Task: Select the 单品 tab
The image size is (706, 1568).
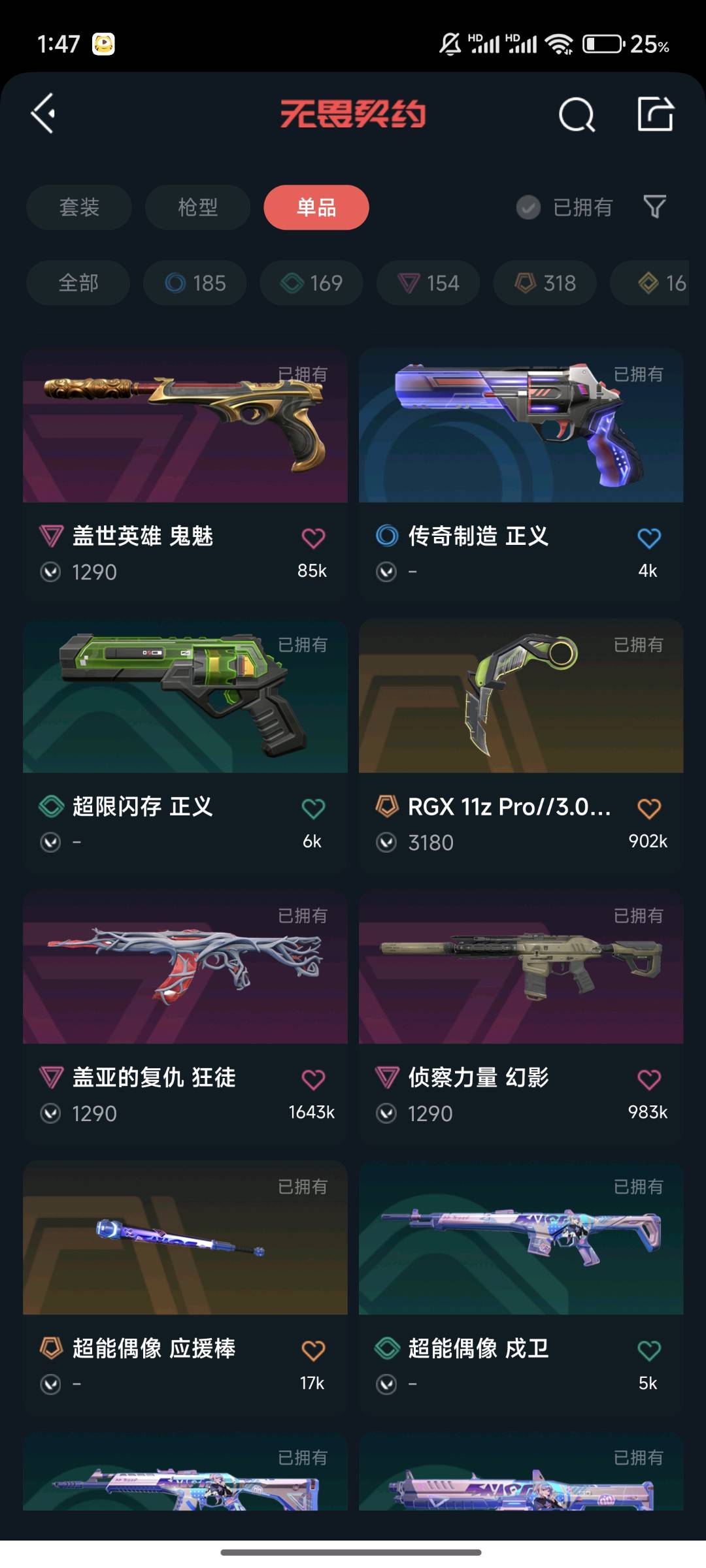Action: (x=316, y=207)
